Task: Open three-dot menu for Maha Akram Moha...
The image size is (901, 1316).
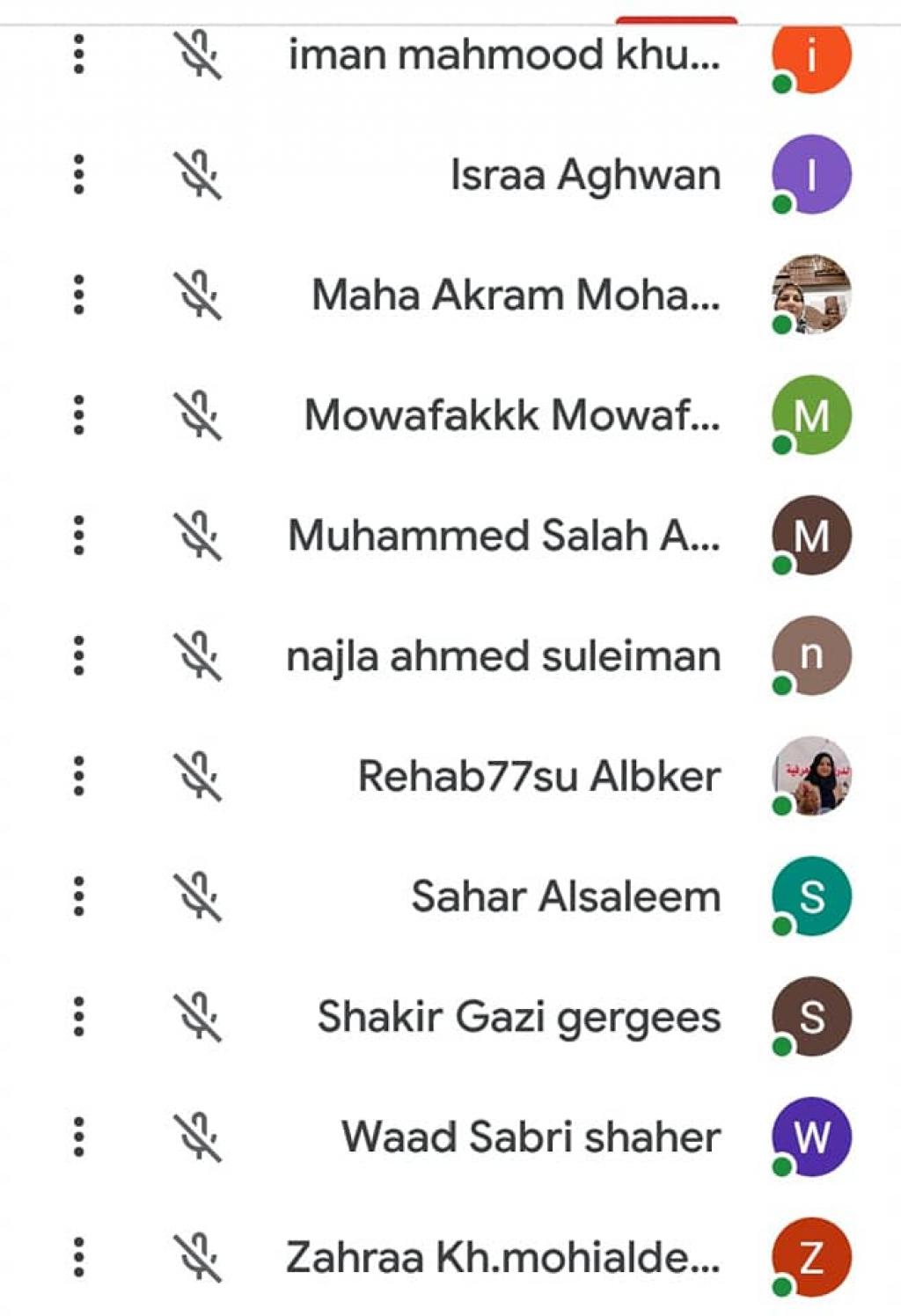Action: pyautogui.click(x=79, y=295)
